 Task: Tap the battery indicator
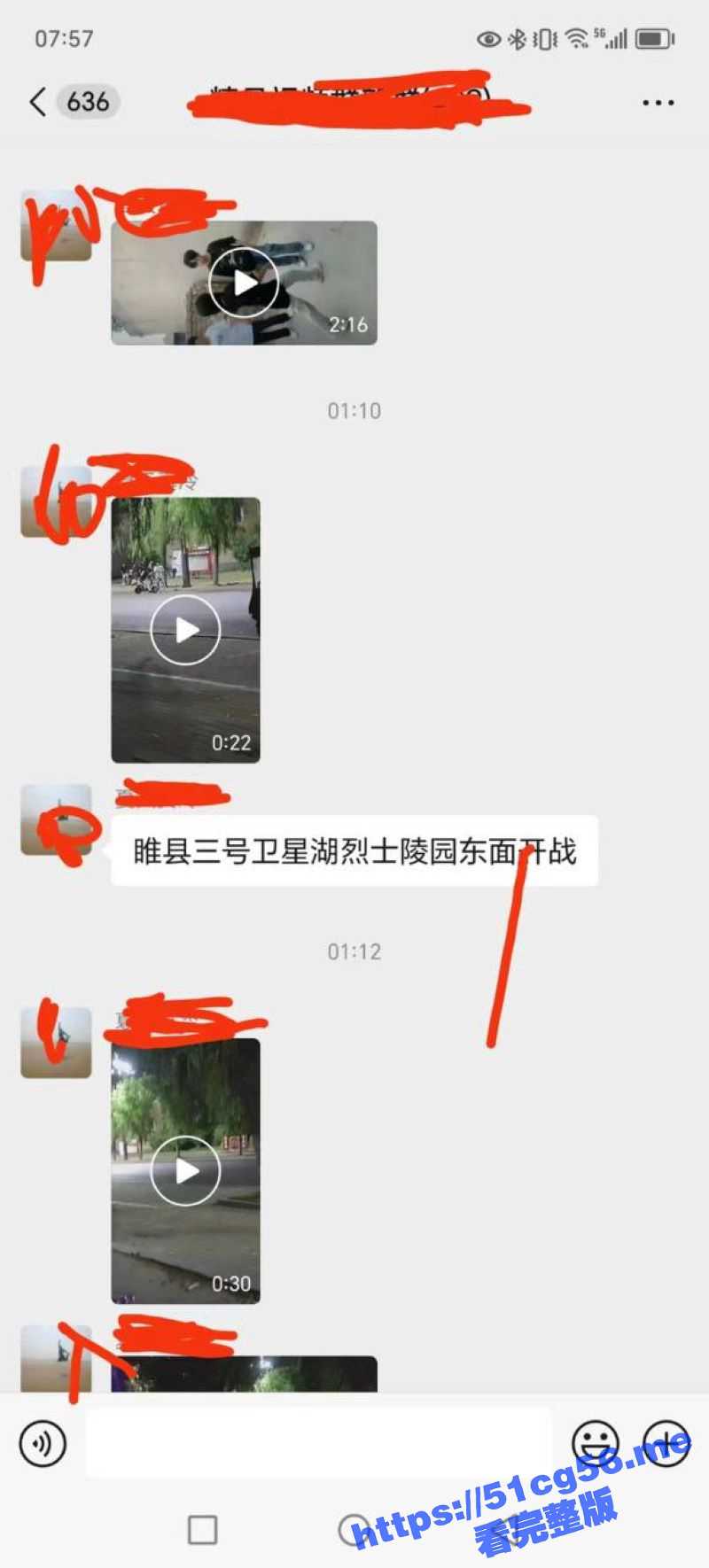656,38
